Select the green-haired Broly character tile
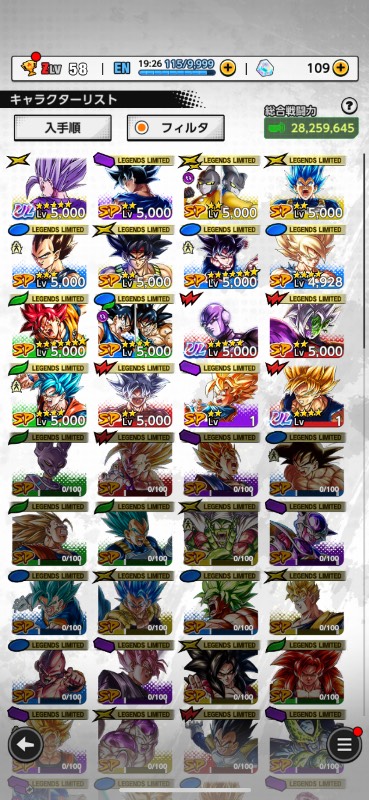This screenshot has height=800, width=369. (x=220, y=604)
